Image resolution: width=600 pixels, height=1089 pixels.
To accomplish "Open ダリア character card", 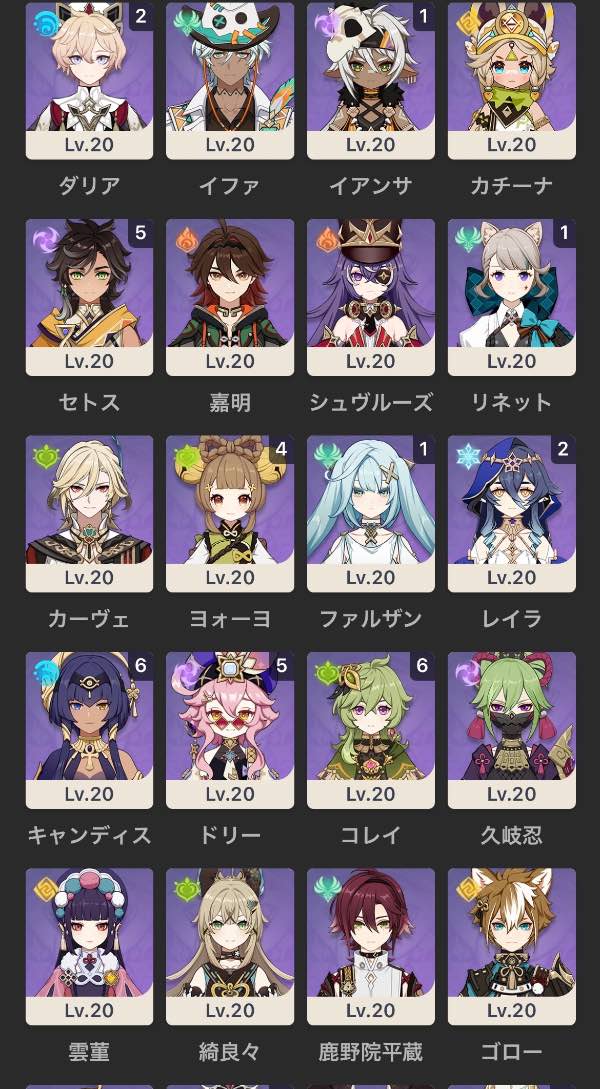I will tap(89, 80).
